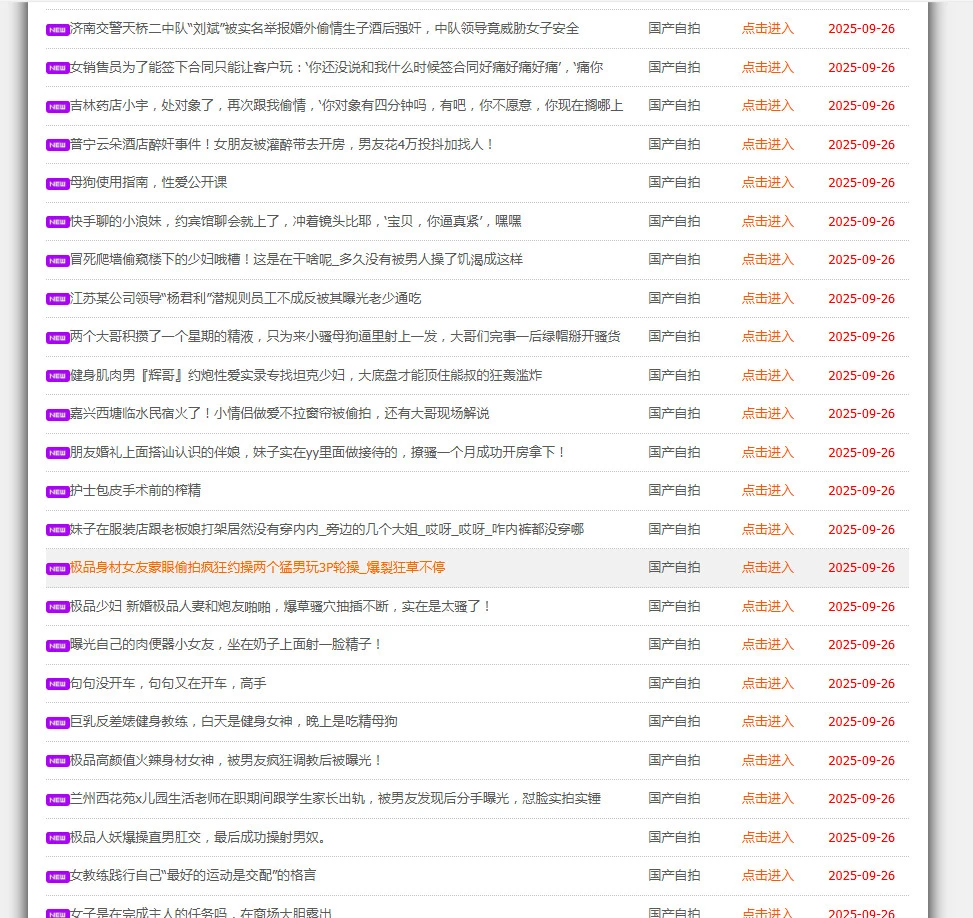Open the 女教练践行 post
The width and height of the screenshot is (973, 918).
[192, 875]
